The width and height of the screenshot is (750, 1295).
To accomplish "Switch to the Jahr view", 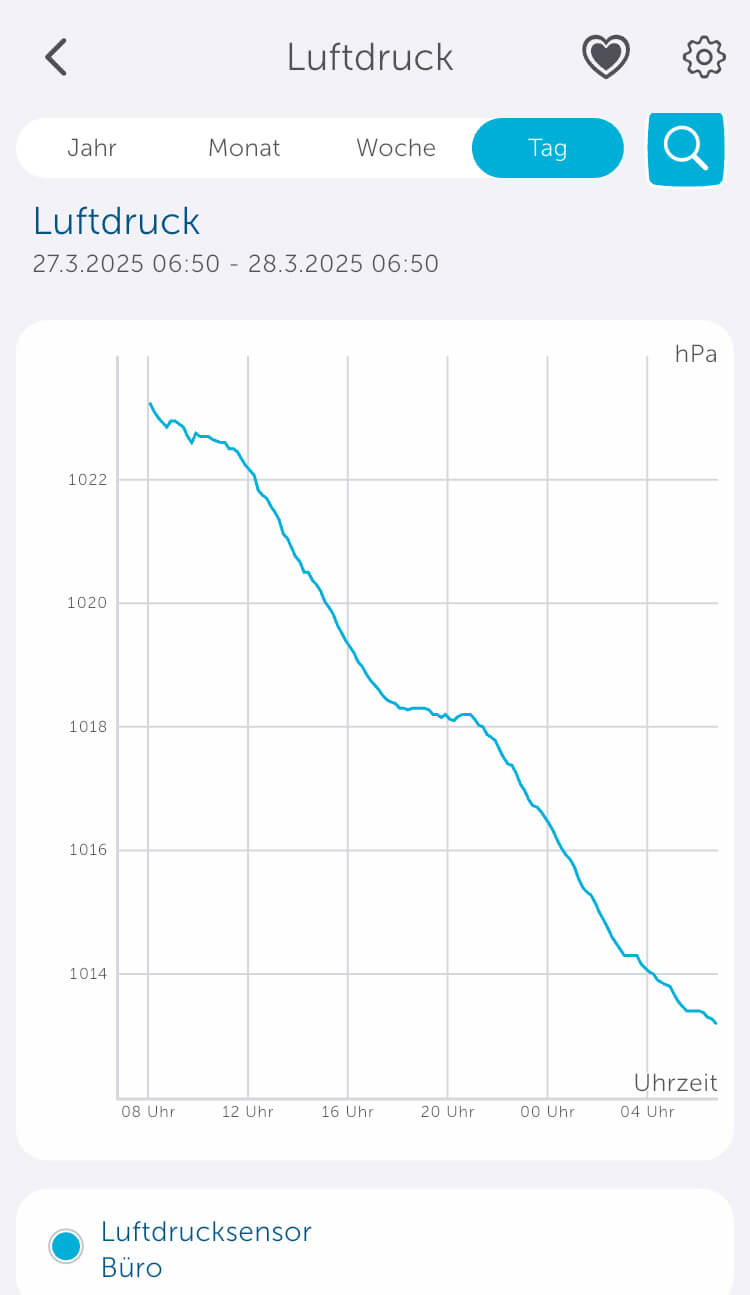I will (x=92, y=148).
